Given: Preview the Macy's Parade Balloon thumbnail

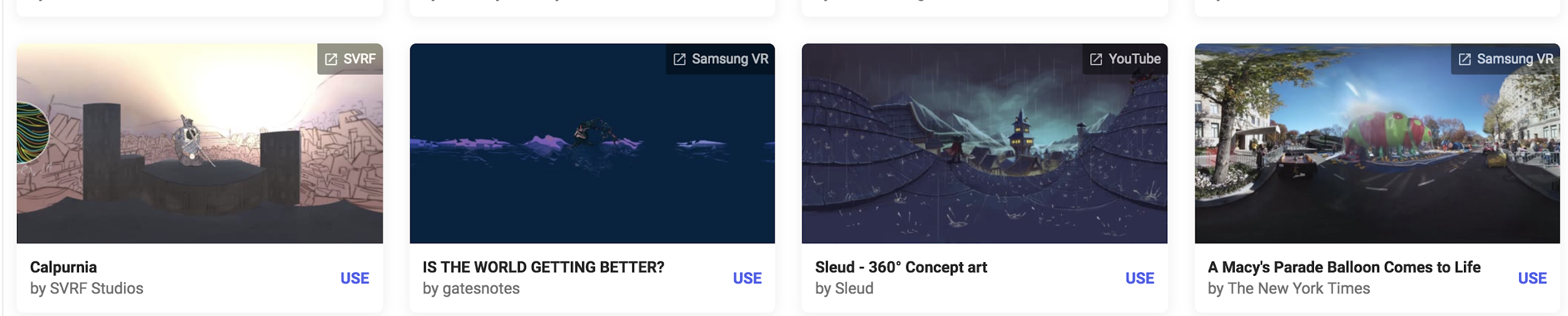Looking at the screenshot, I should pos(1377,157).
